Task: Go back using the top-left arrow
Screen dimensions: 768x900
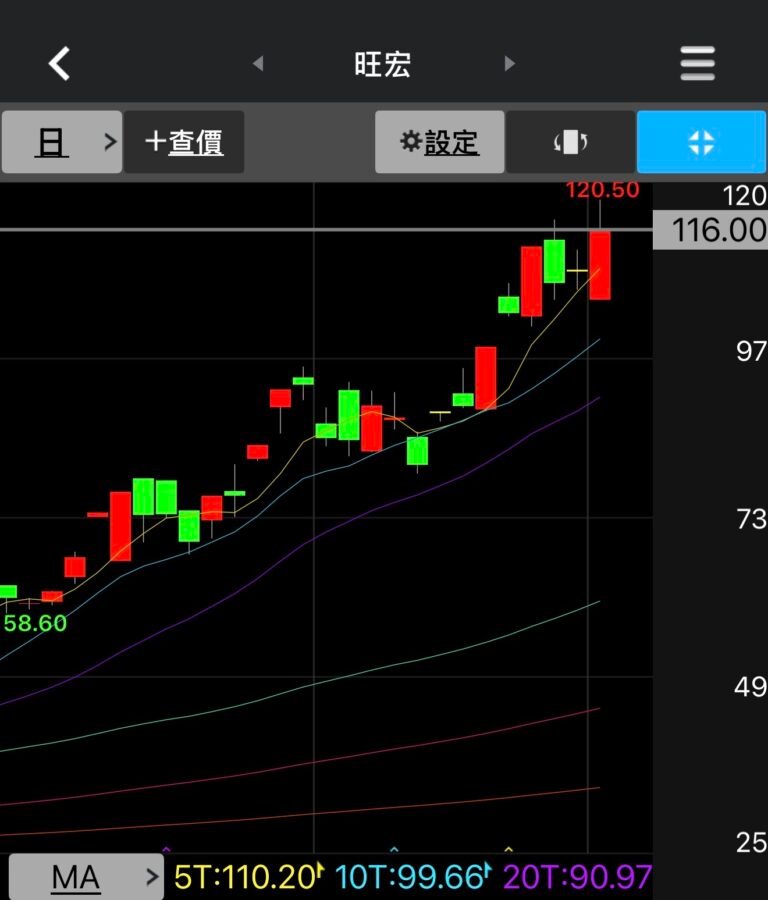Action: [60, 64]
